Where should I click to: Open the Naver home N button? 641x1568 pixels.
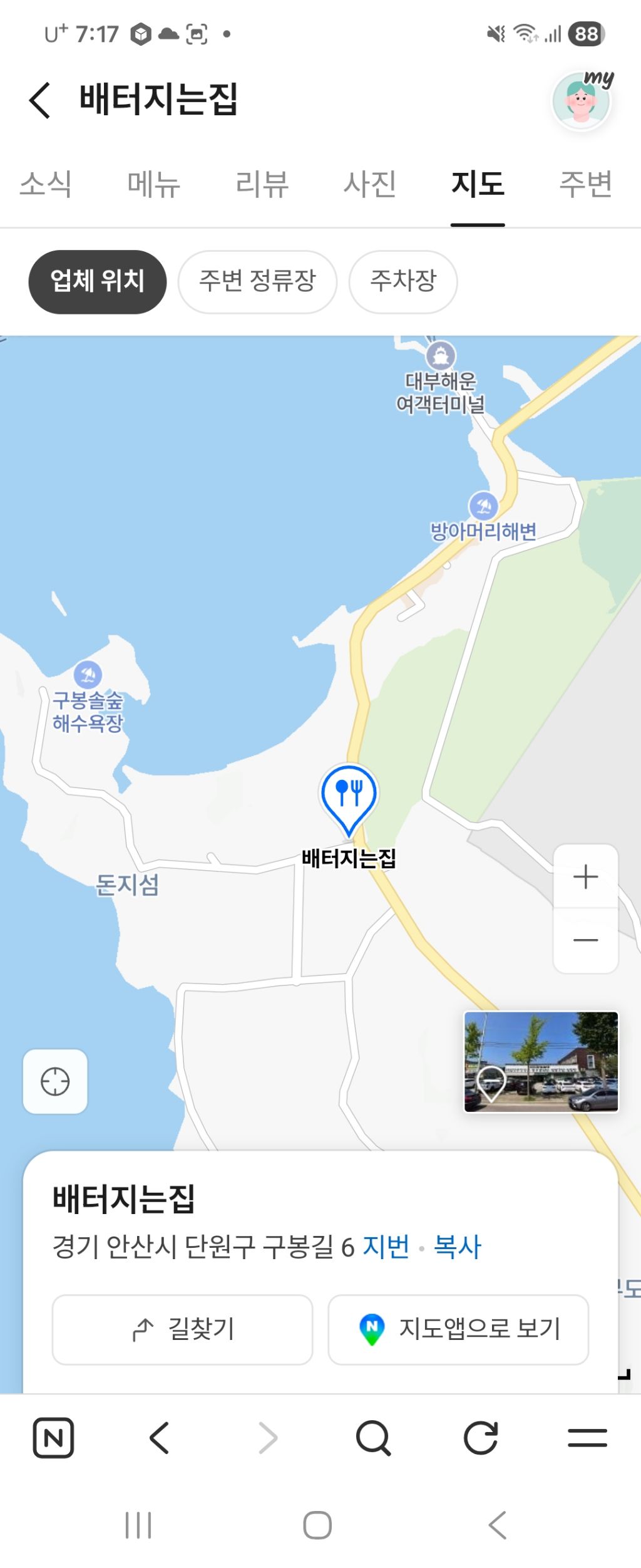[x=53, y=1438]
